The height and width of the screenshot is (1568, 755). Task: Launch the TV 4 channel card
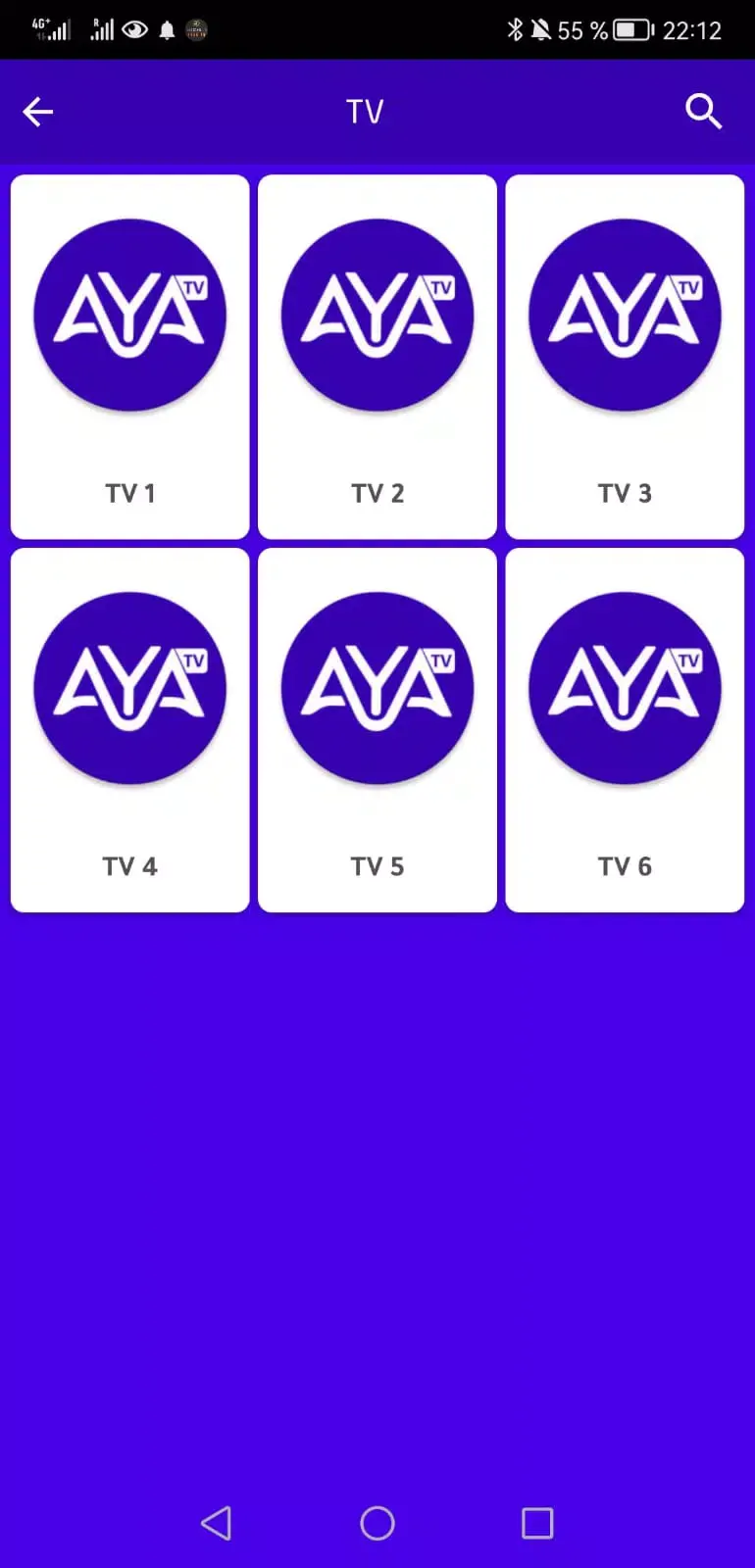[130, 730]
